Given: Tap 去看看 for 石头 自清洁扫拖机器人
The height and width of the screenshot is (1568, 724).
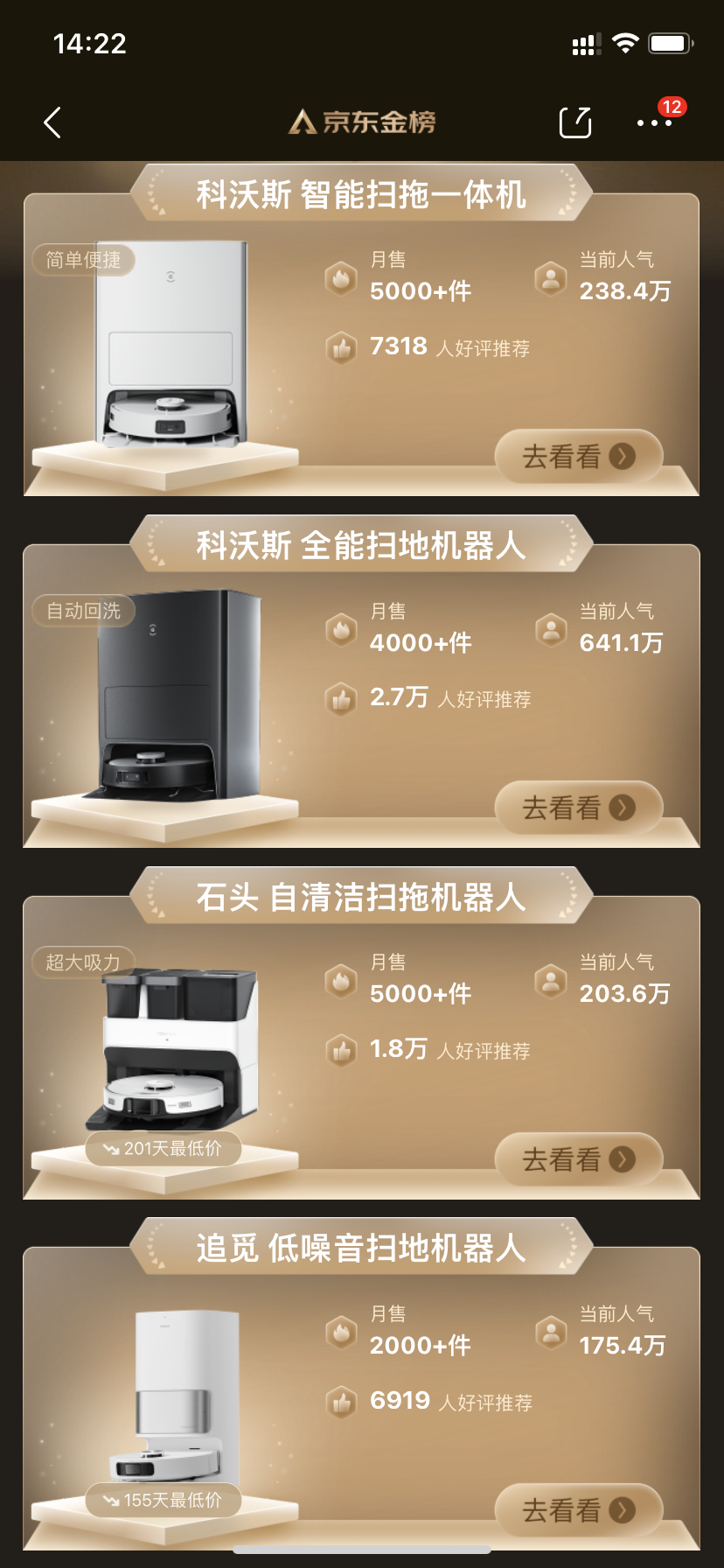Looking at the screenshot, I should click(x=578, y=1159).
